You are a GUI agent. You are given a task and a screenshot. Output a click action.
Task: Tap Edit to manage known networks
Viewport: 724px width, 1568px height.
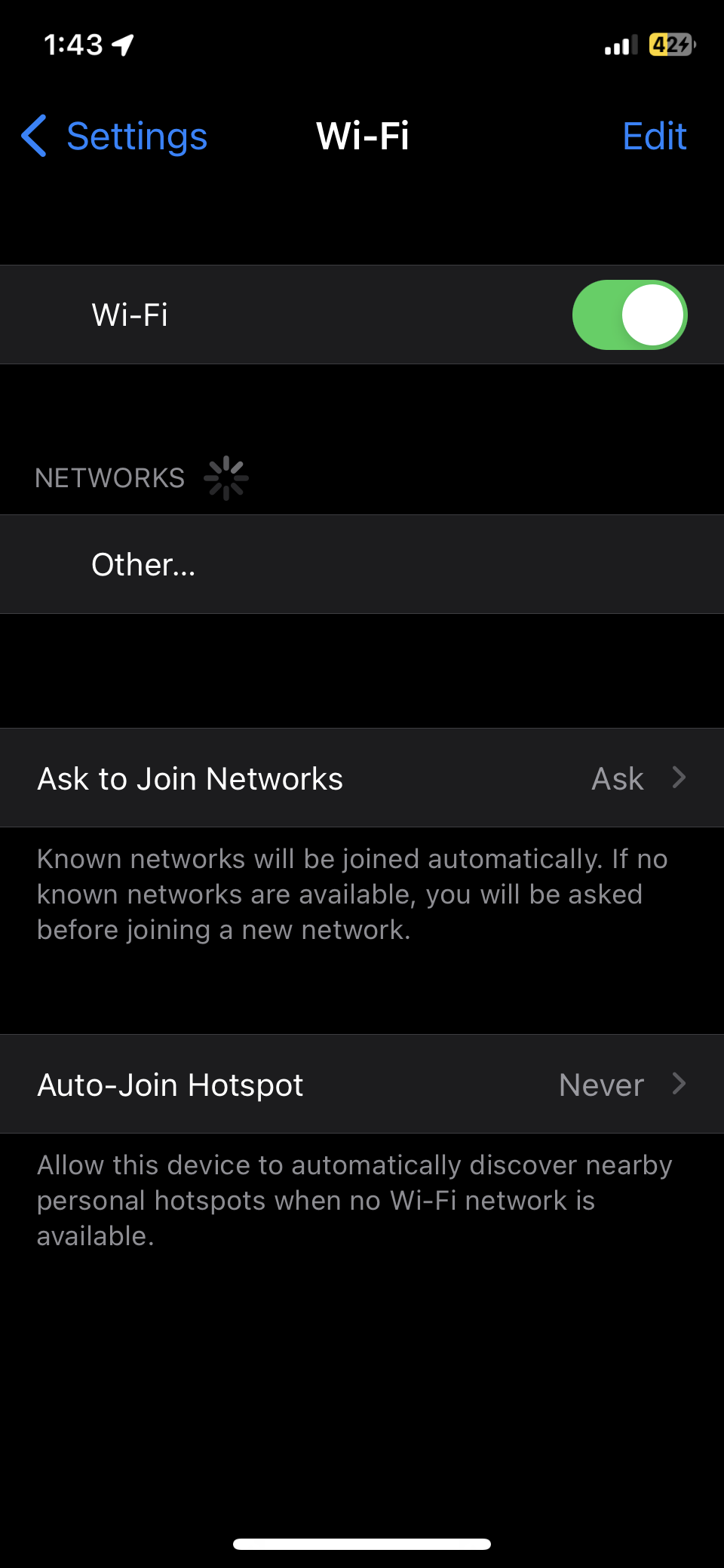pos(654,137)
